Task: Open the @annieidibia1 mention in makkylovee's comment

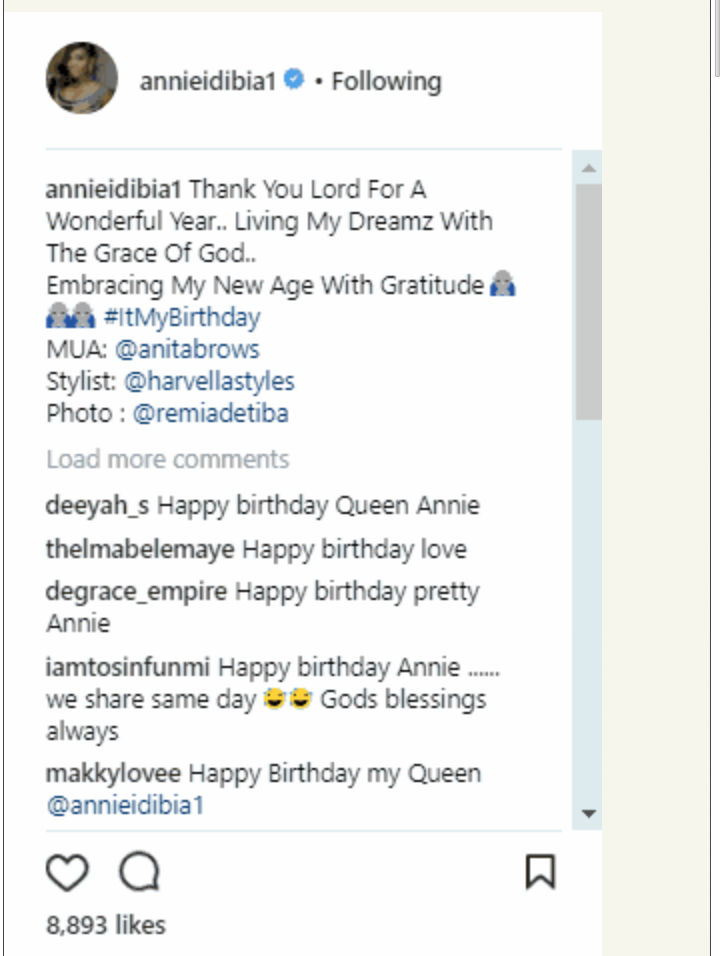Action: [x=124, y=805]
